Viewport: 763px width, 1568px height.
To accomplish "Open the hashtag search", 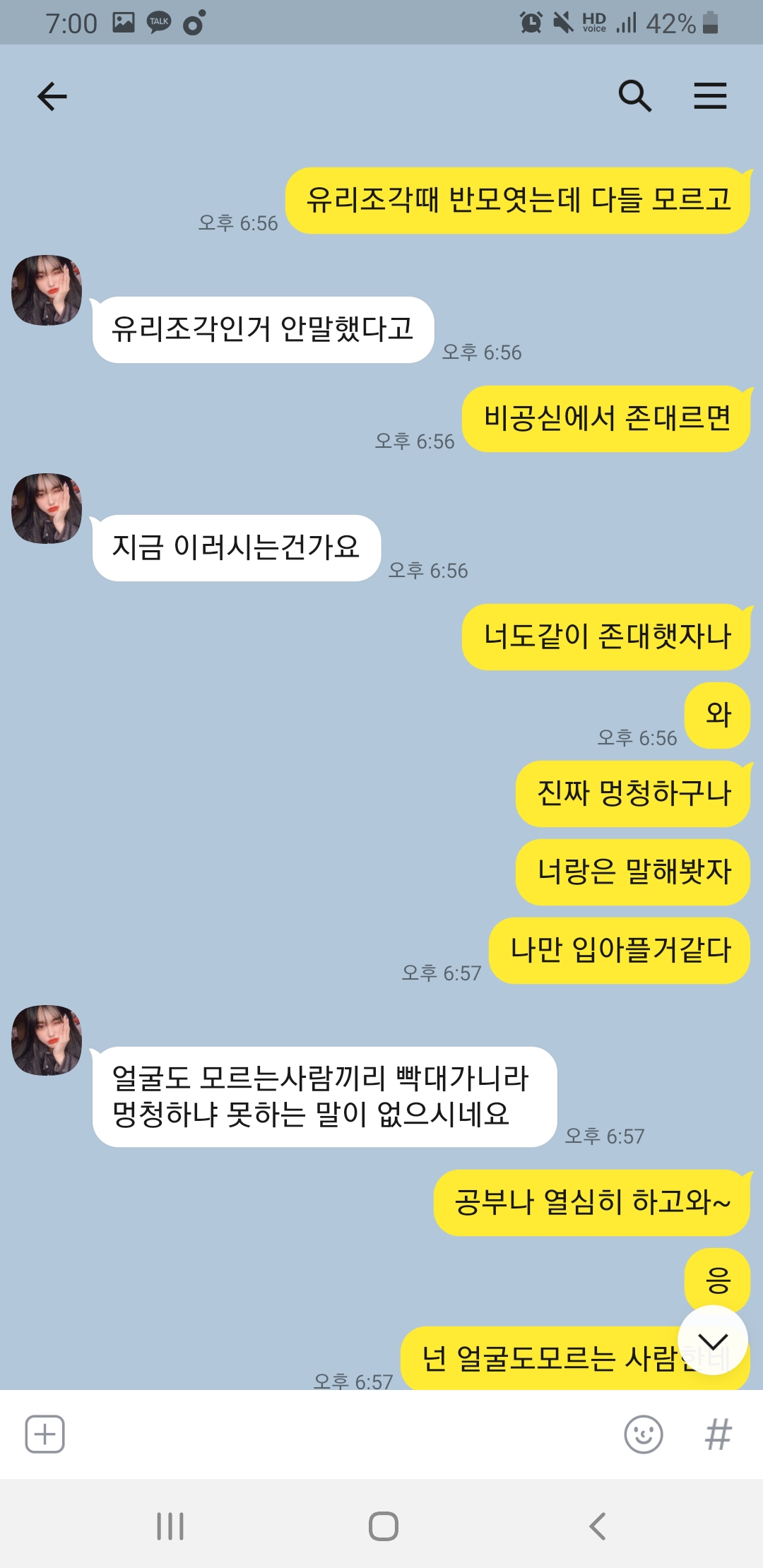I will pos(718,1434).
